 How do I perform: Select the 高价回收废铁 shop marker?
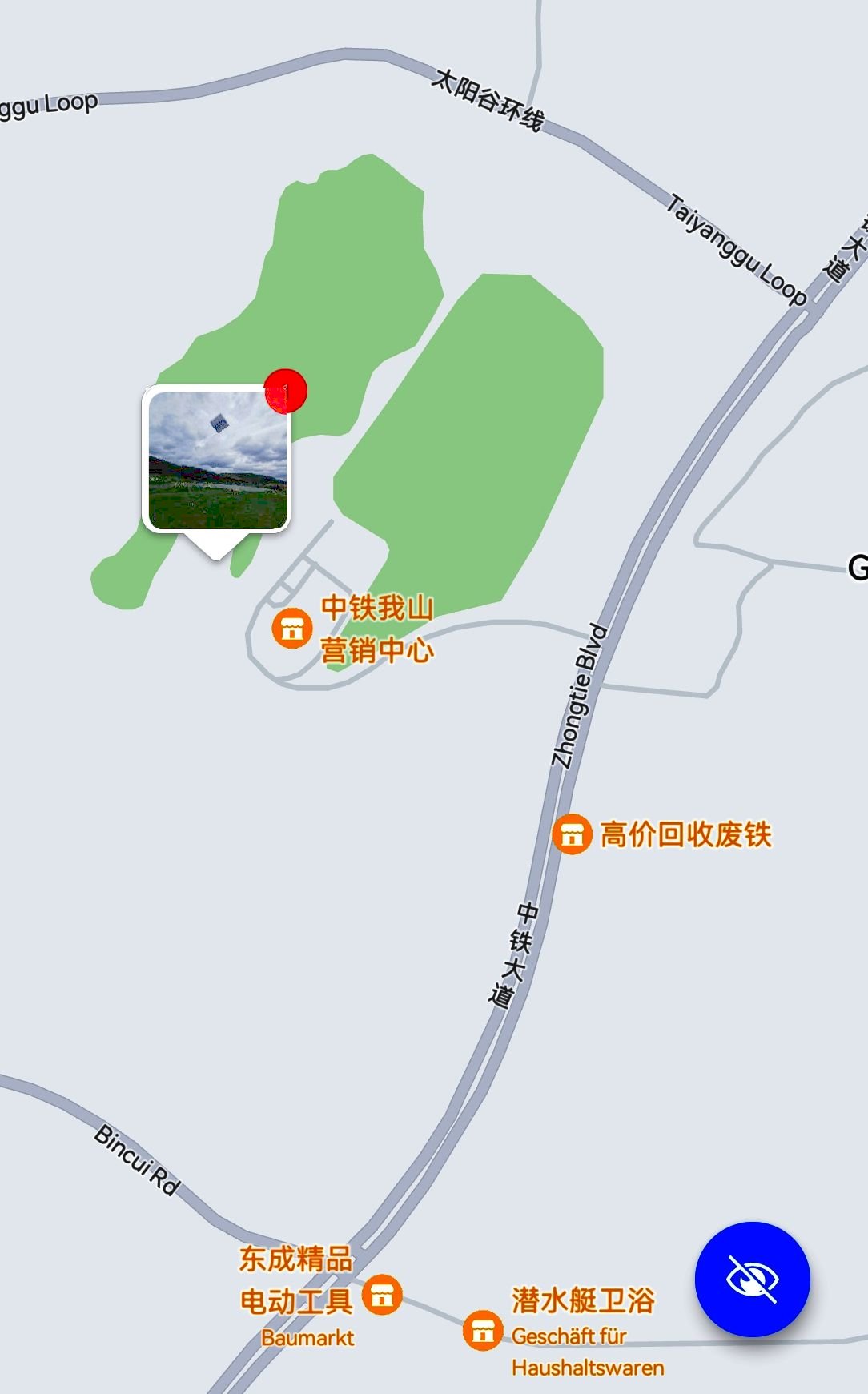[572, 834]
